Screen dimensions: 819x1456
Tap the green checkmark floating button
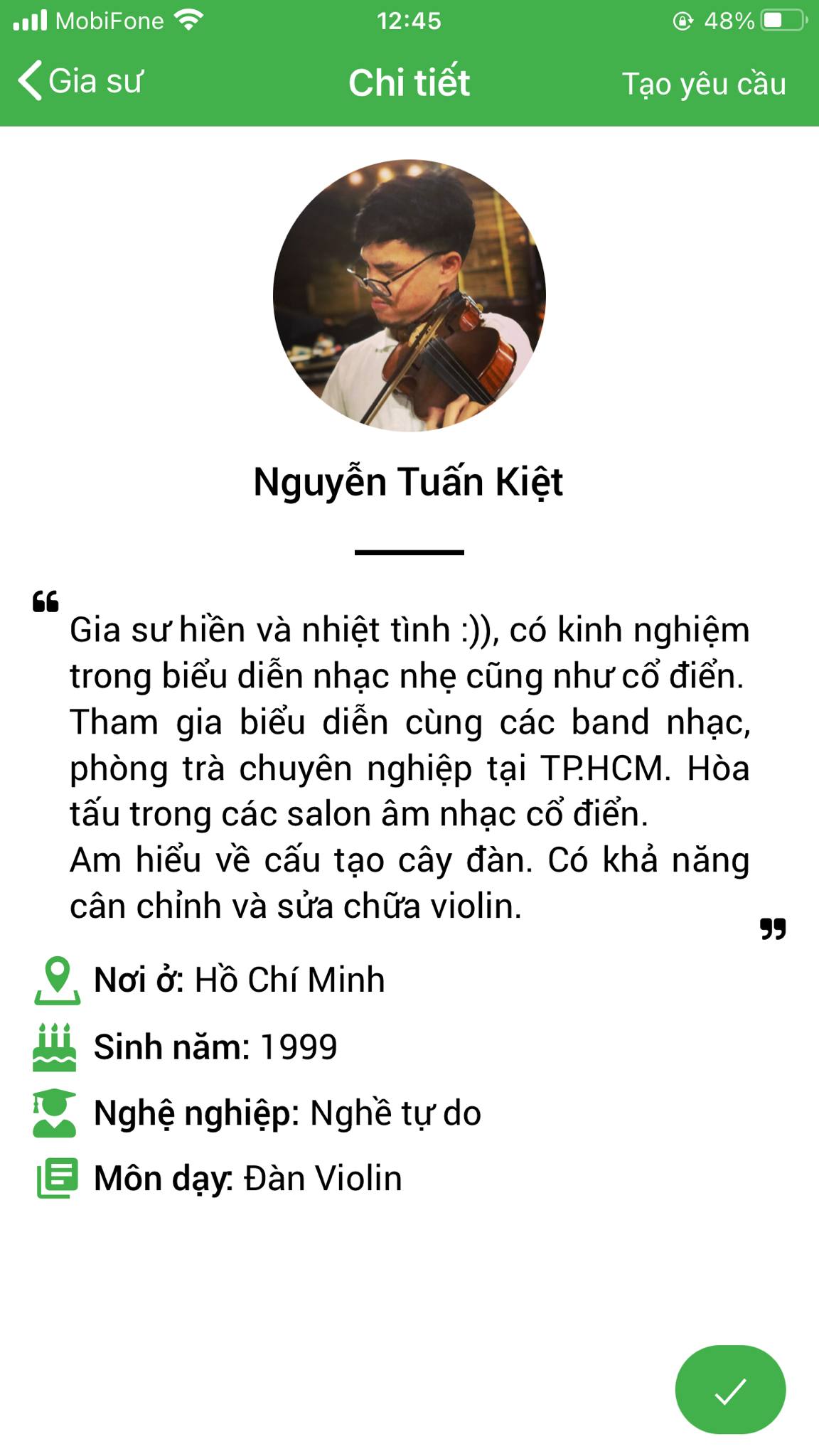pyautogui.click(x=730, y=1390)
